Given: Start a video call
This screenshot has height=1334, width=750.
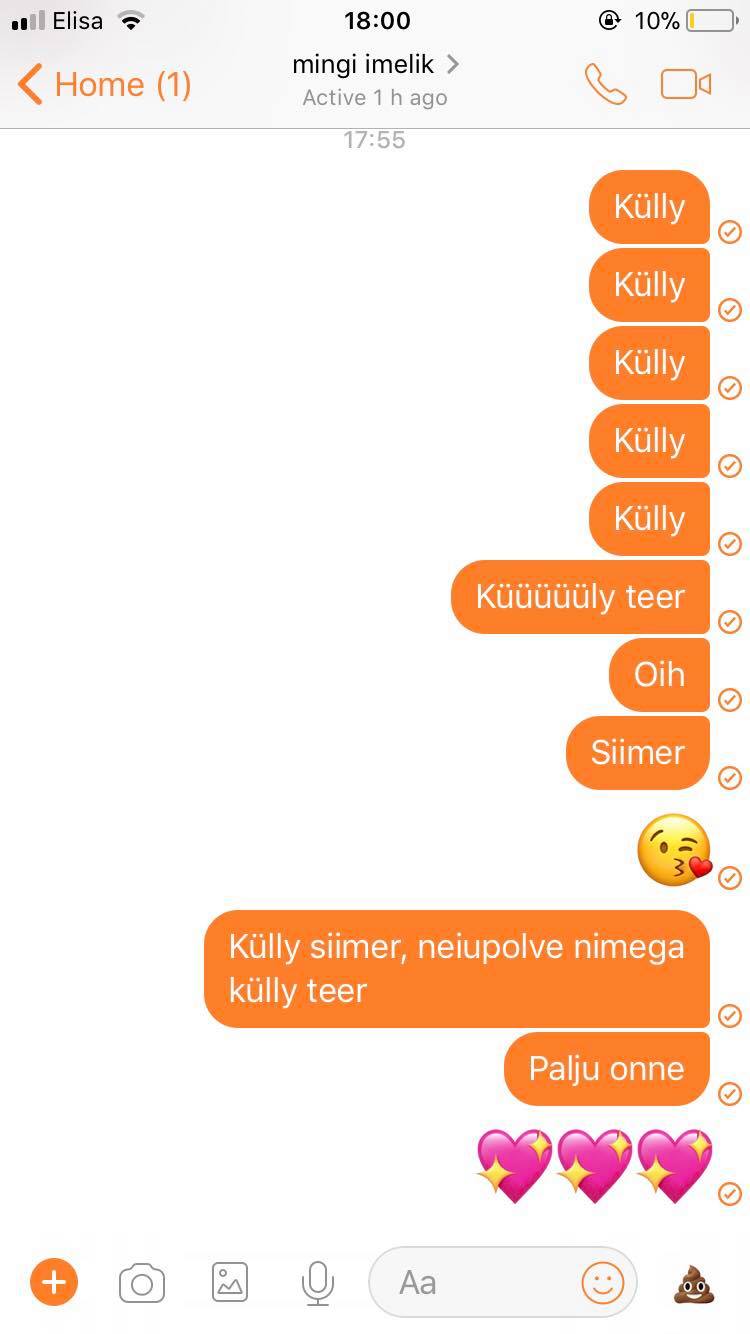Looking at the screenshot, I should (686, 84).
